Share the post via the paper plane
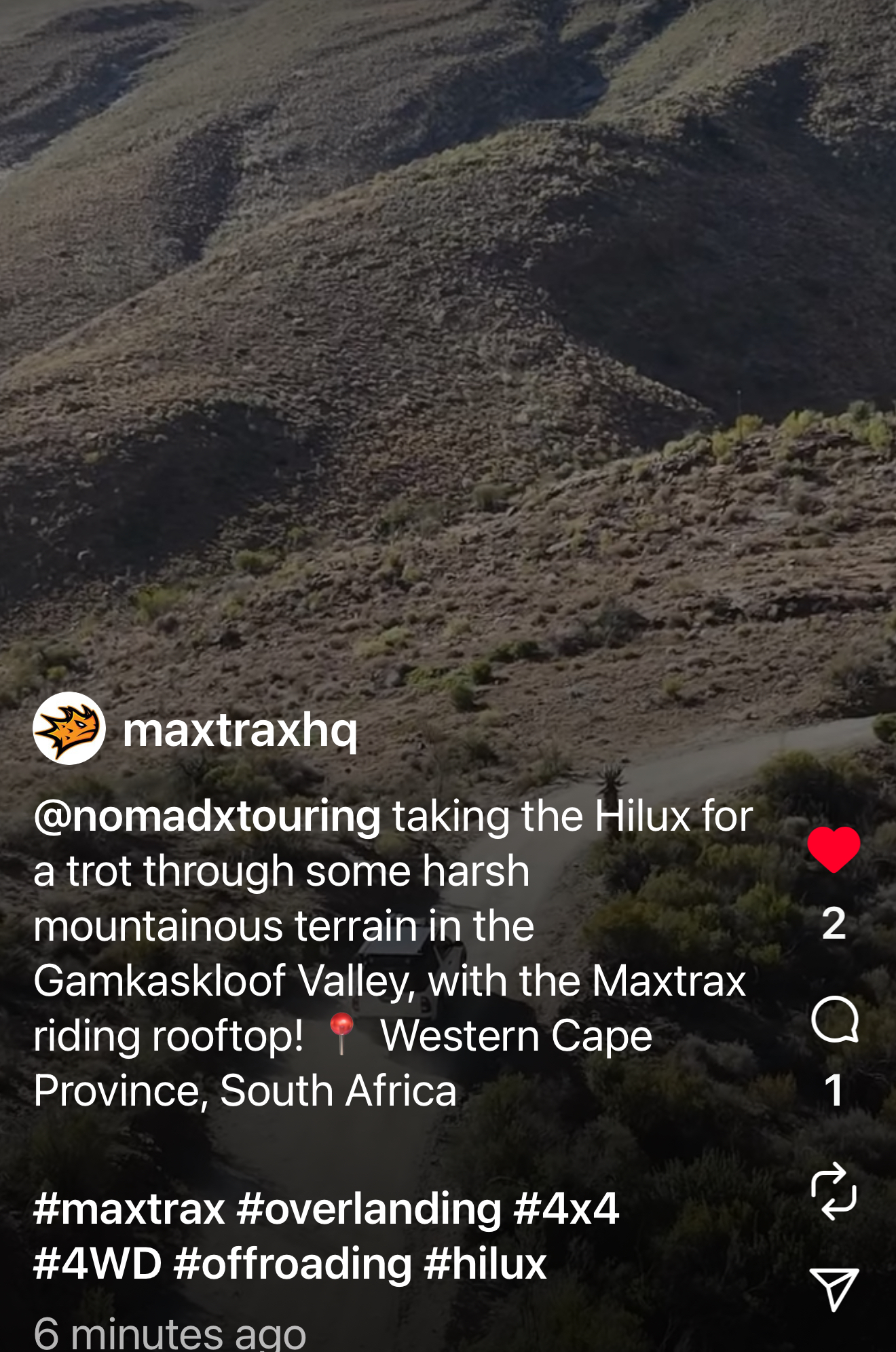The width and height of the screenshot is (896, 1352). (x=834, y=1288)
